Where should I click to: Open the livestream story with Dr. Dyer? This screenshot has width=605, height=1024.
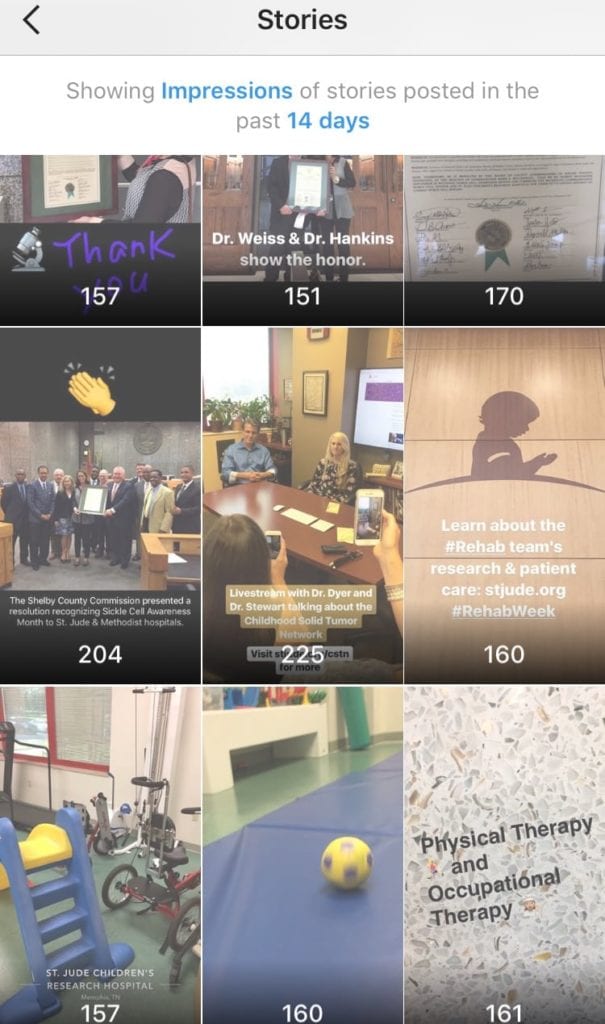pyautogui.click(x=302, y=505)
